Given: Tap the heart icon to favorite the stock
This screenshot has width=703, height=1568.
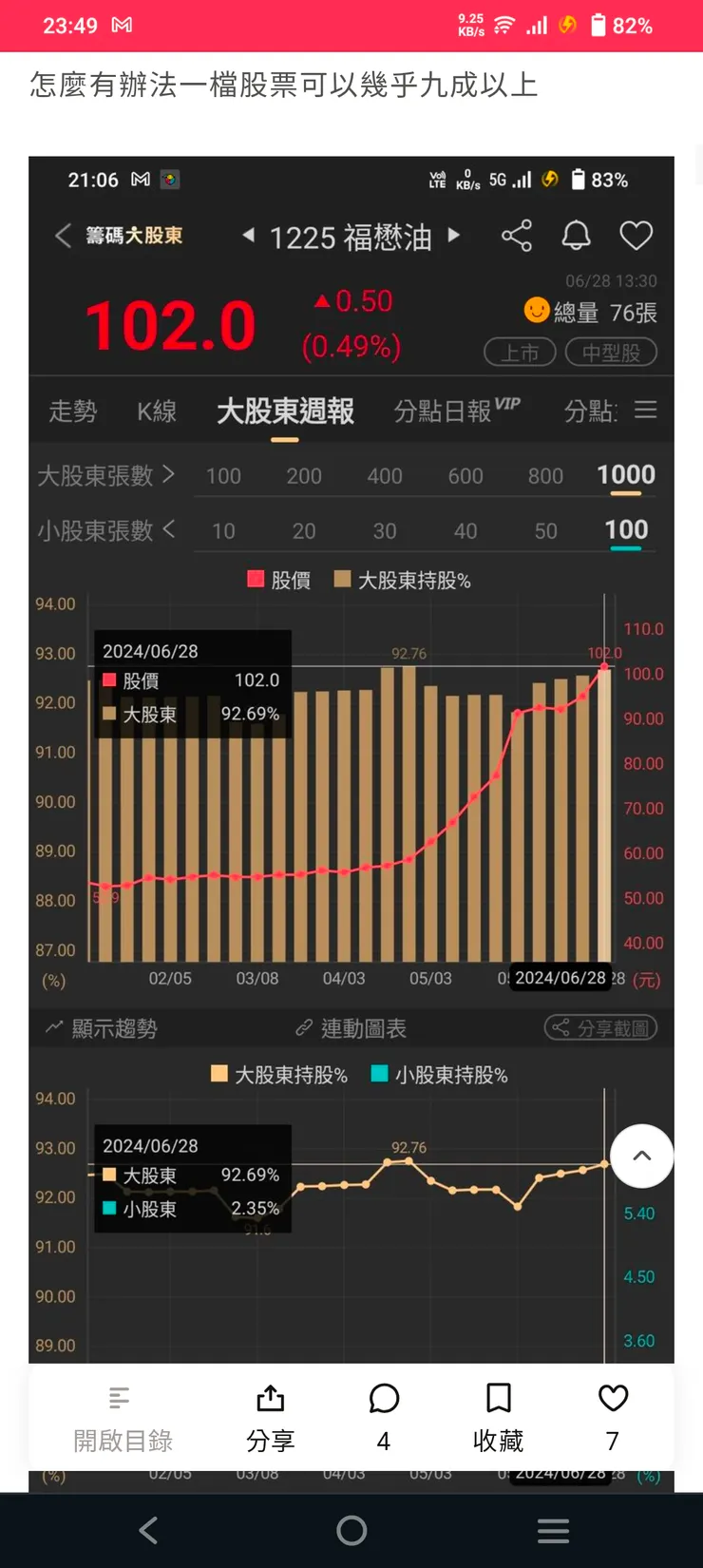Looking at the screenshot, I should coord(635,236).
